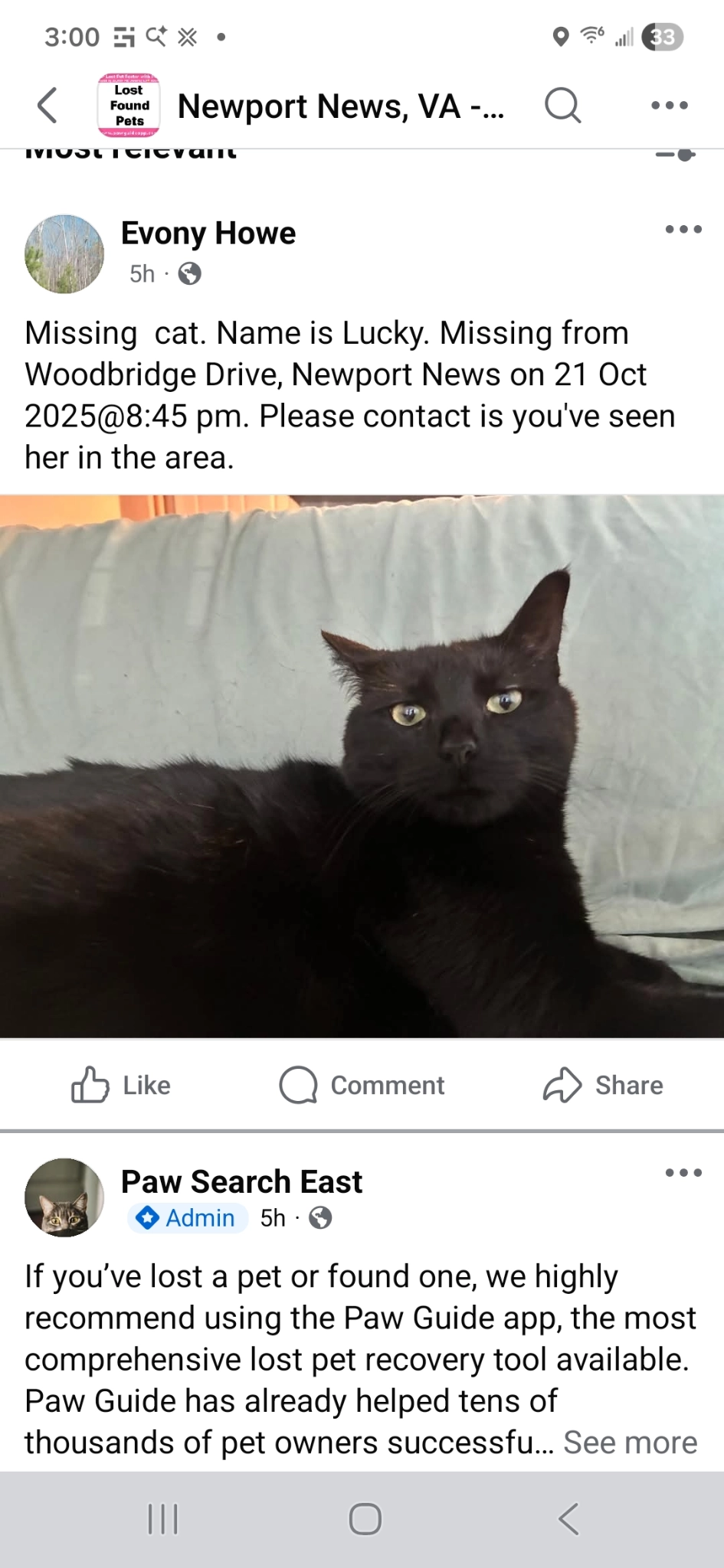The width and height of the screenshot is (724, 1568).
Task: Comment on the missing cat post
Action: [x=362, y=1085]
